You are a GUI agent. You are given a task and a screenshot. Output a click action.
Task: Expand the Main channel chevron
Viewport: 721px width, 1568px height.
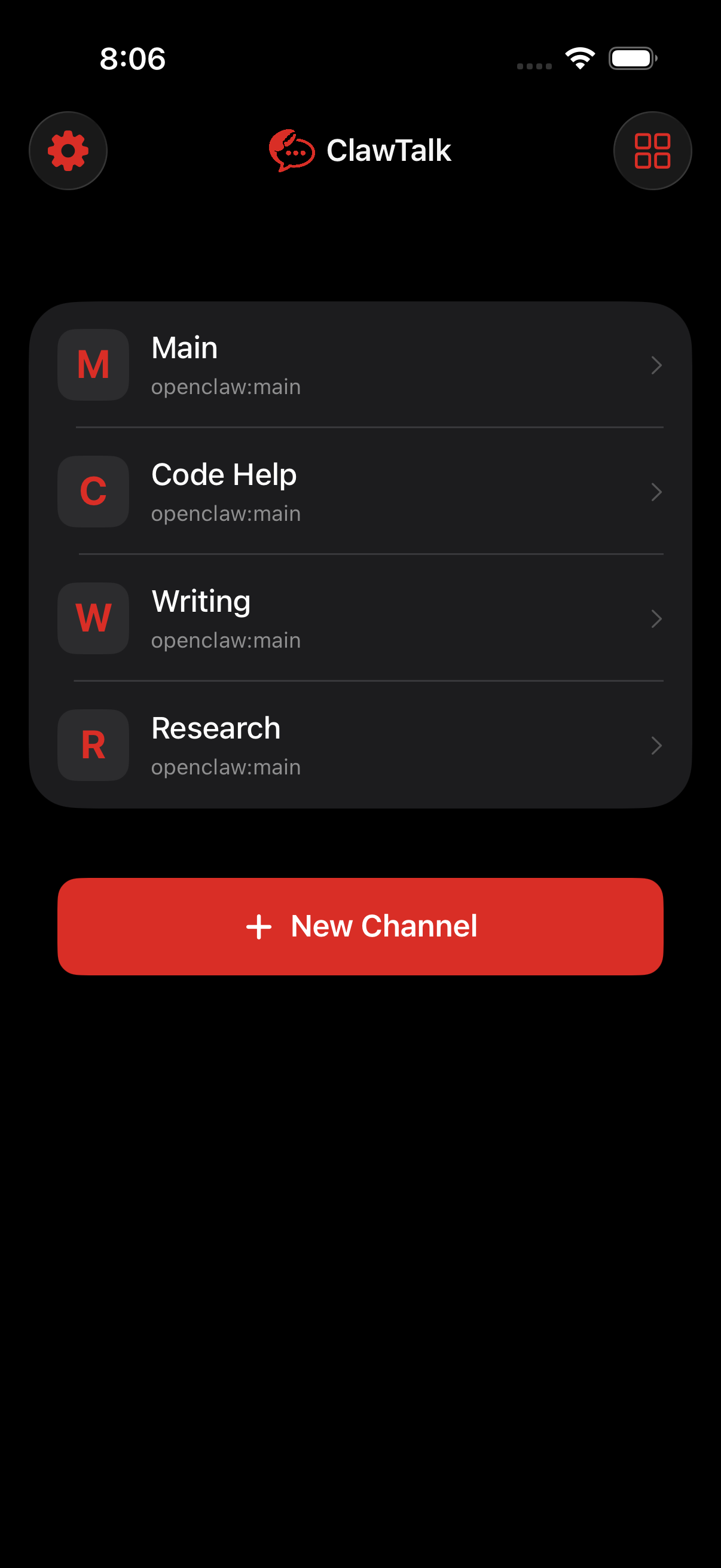[656, 365]
